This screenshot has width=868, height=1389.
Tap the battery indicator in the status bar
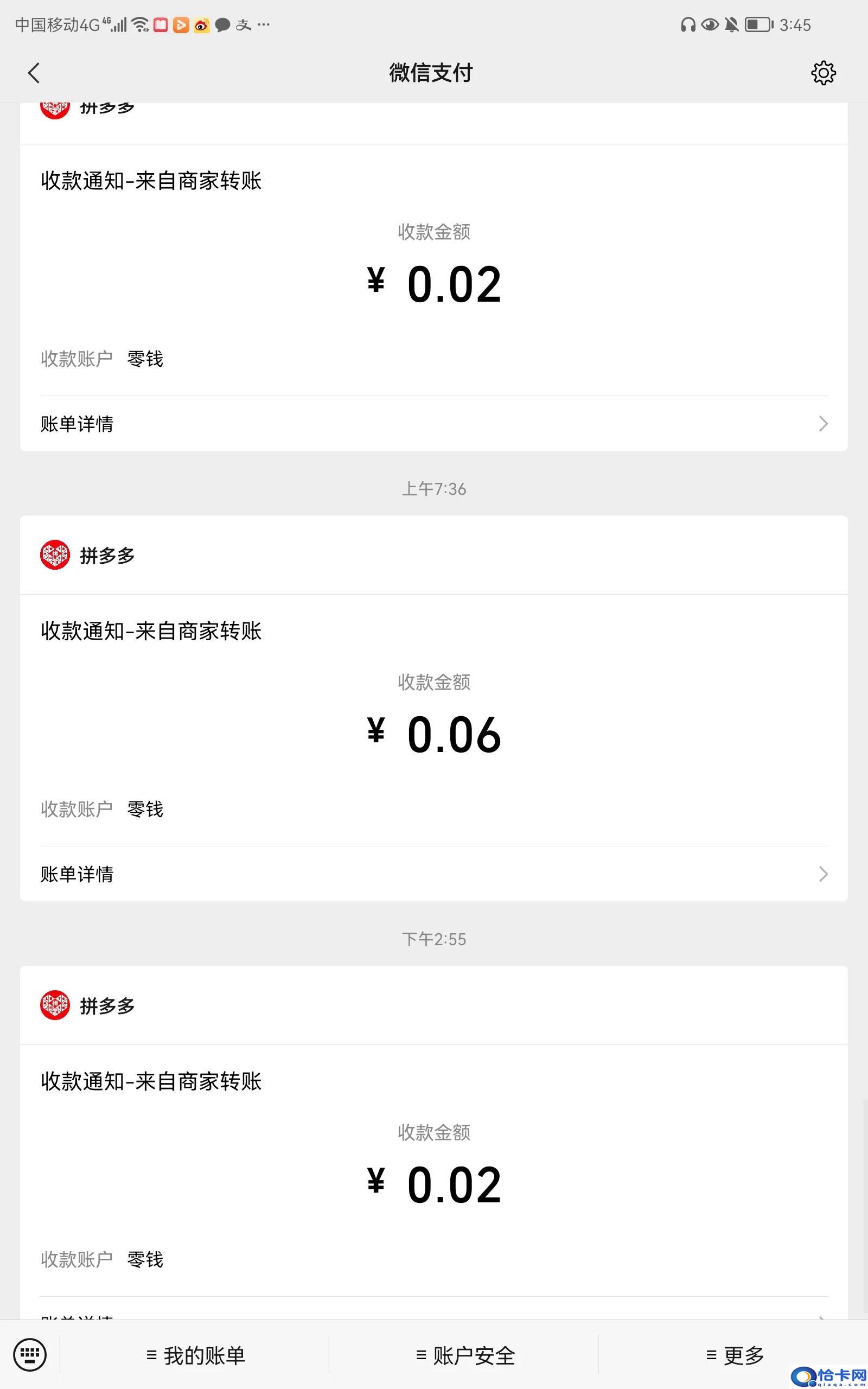pos(758,24)
